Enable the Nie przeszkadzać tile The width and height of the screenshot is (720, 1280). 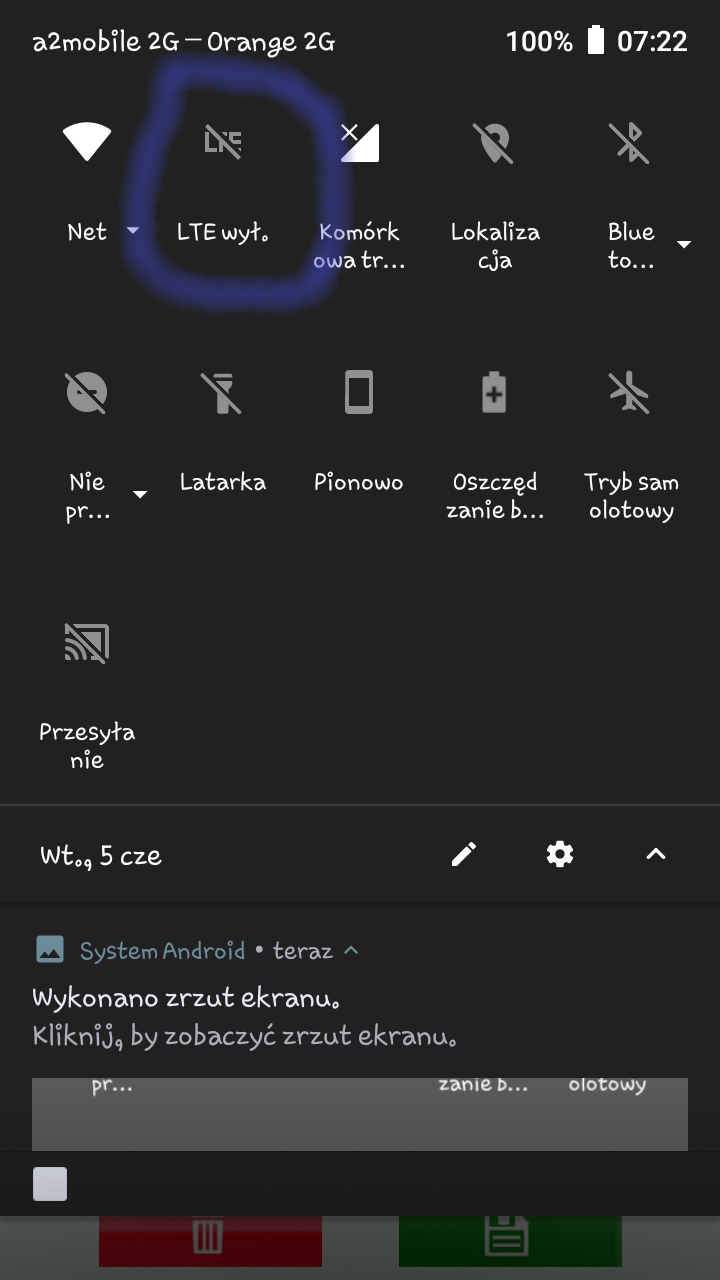coord(87,393)
